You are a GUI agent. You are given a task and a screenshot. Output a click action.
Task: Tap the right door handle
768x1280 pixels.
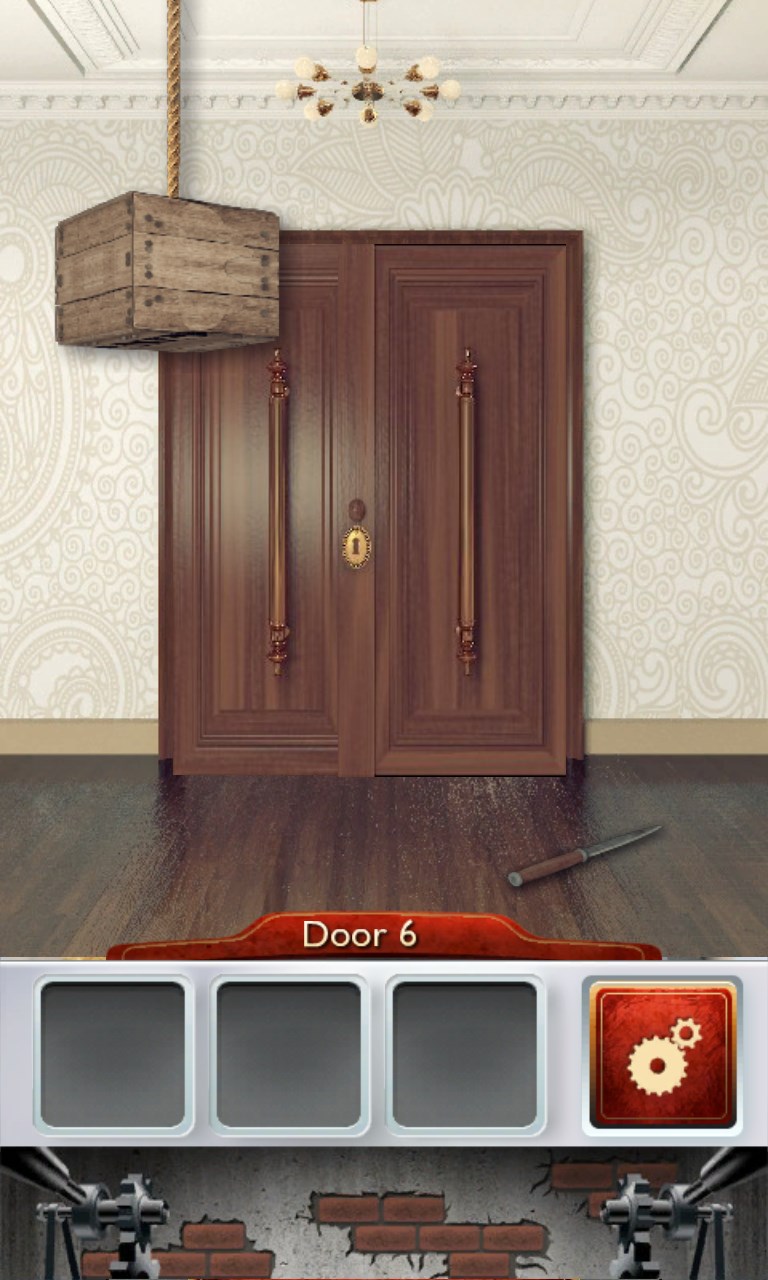coord(466,510)
